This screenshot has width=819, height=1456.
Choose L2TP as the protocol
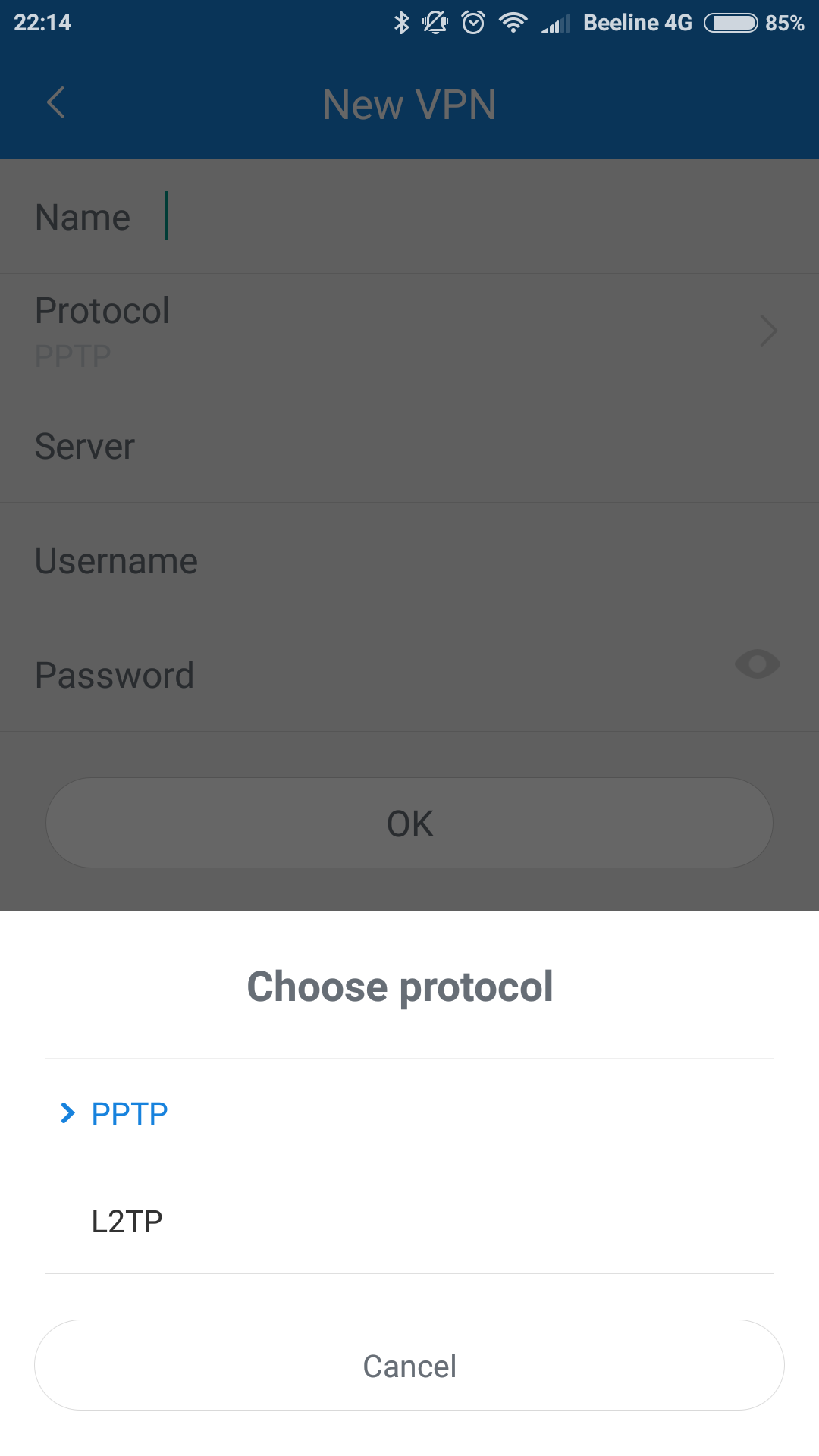pos(409,1220)
